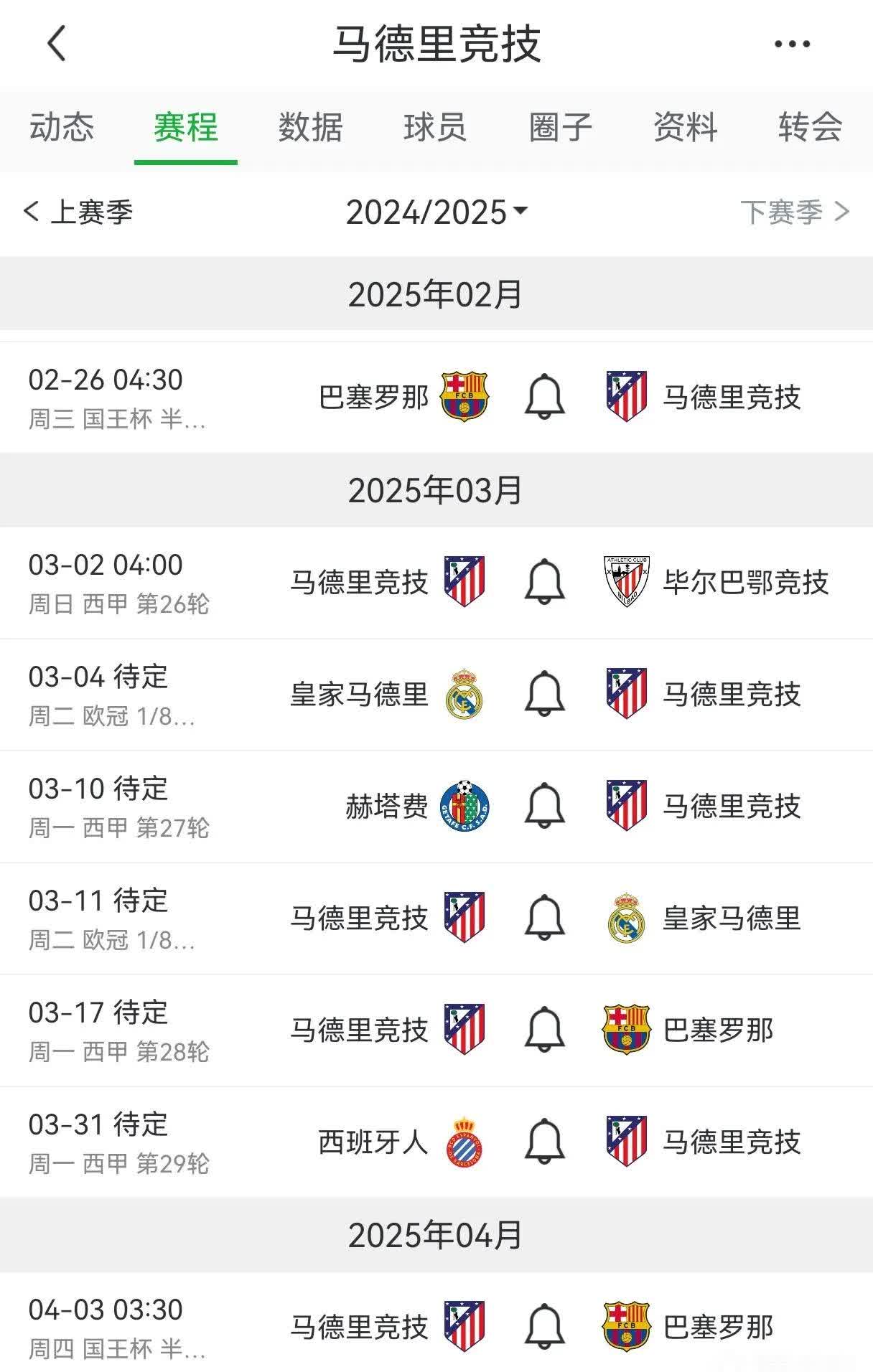The width and height of the screenshot is (873, 1372).
Task: Open the 2024/2025 season dropdown
Action: pos(436,212)
